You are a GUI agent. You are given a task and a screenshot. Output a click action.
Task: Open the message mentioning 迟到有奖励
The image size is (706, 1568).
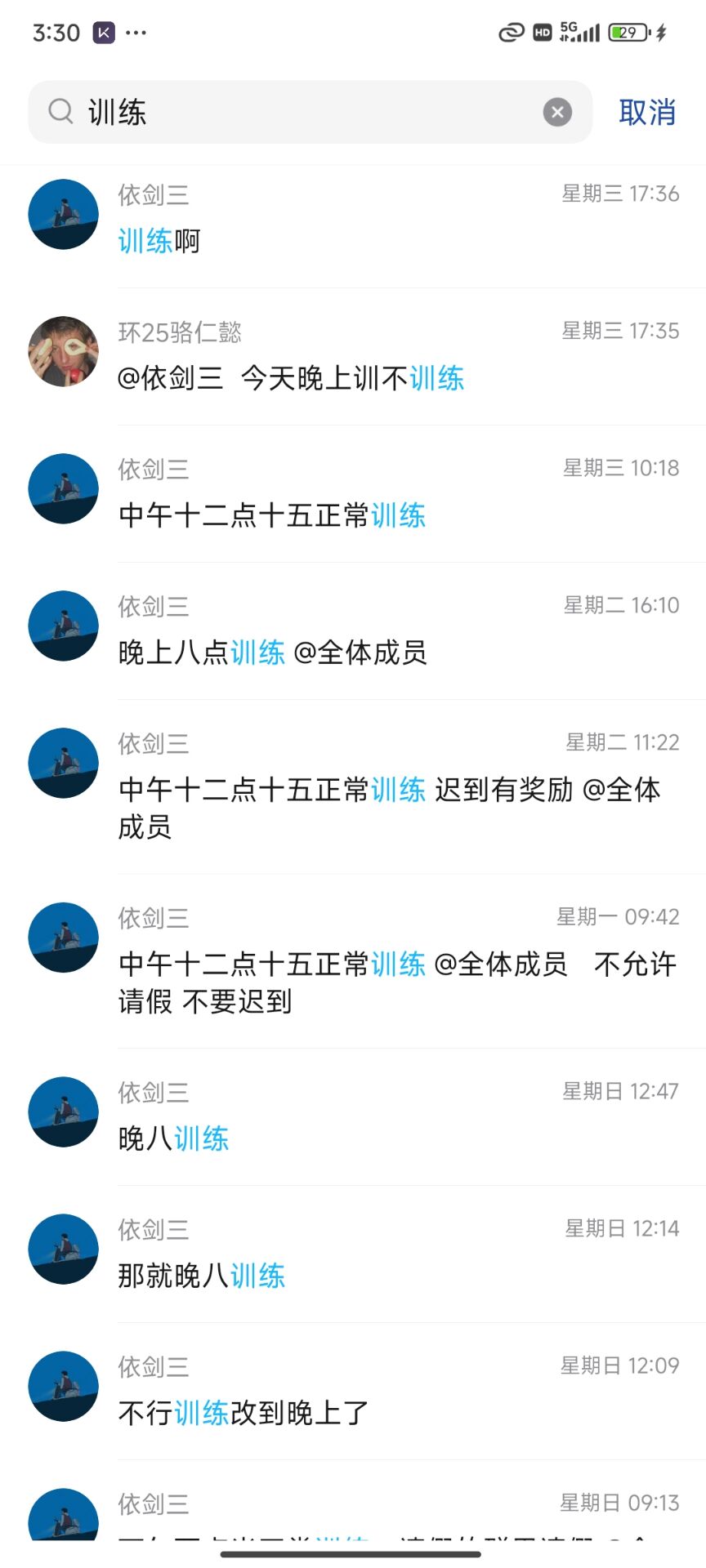[x=353, y=786]
